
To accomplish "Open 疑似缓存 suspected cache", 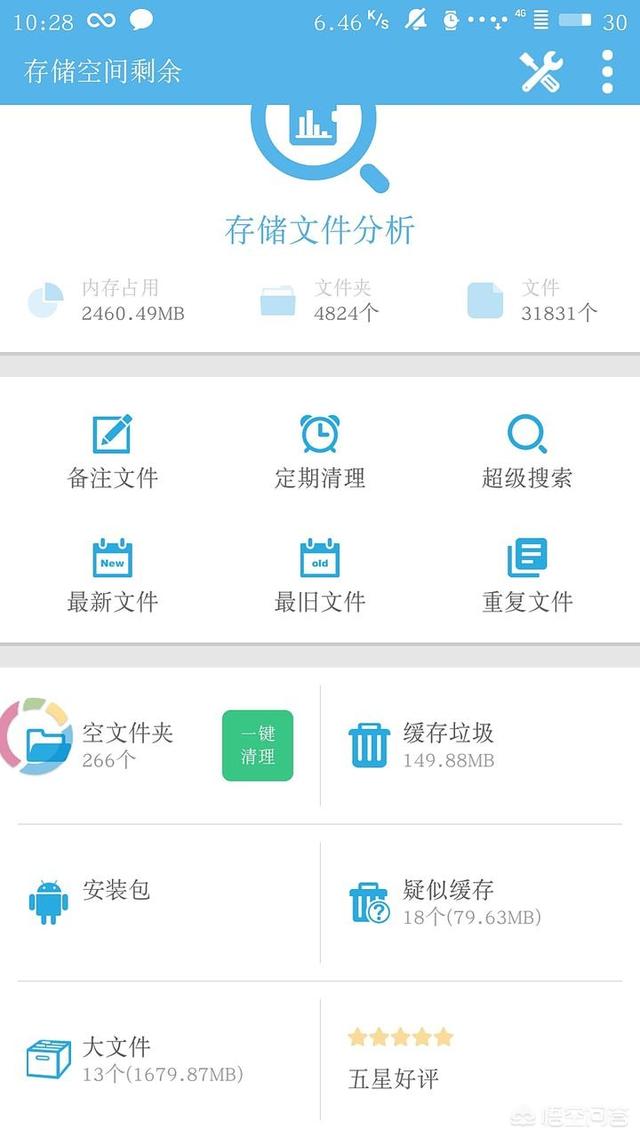I will click(472, 902).
